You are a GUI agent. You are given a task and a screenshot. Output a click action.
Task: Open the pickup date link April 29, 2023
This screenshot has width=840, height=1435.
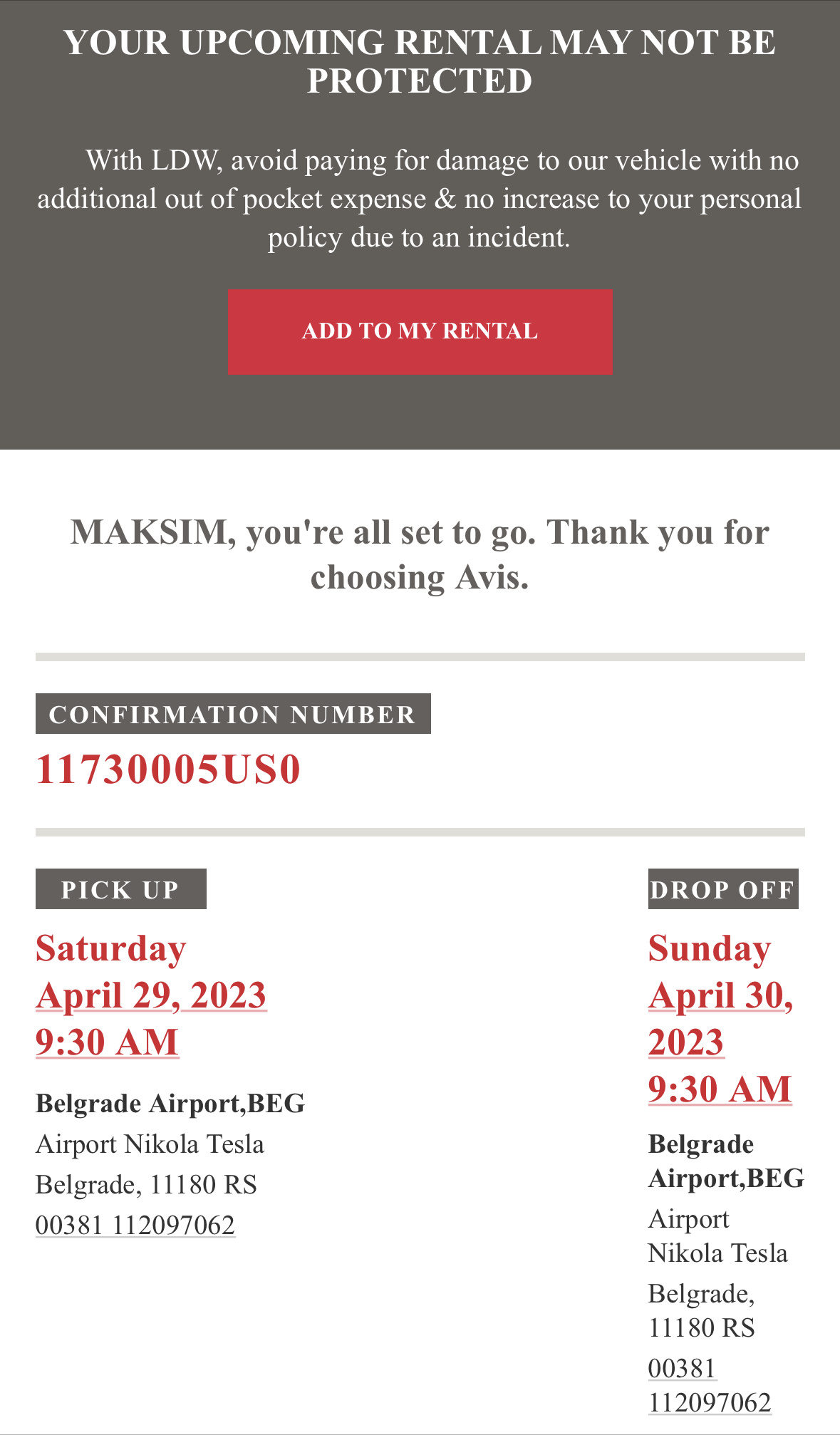coord(151,995)
